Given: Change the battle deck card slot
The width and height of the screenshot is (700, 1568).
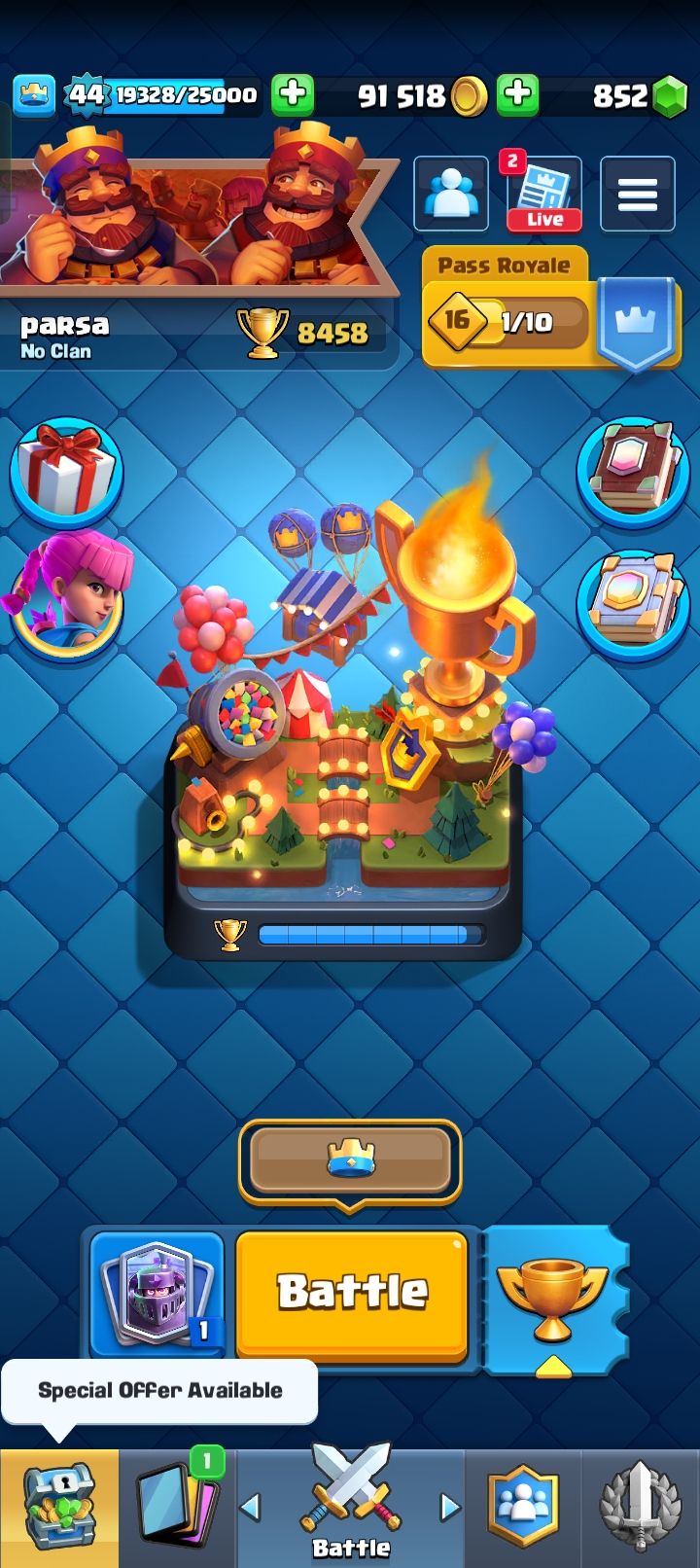Looking at the screenshot, I should point(157,1294).
